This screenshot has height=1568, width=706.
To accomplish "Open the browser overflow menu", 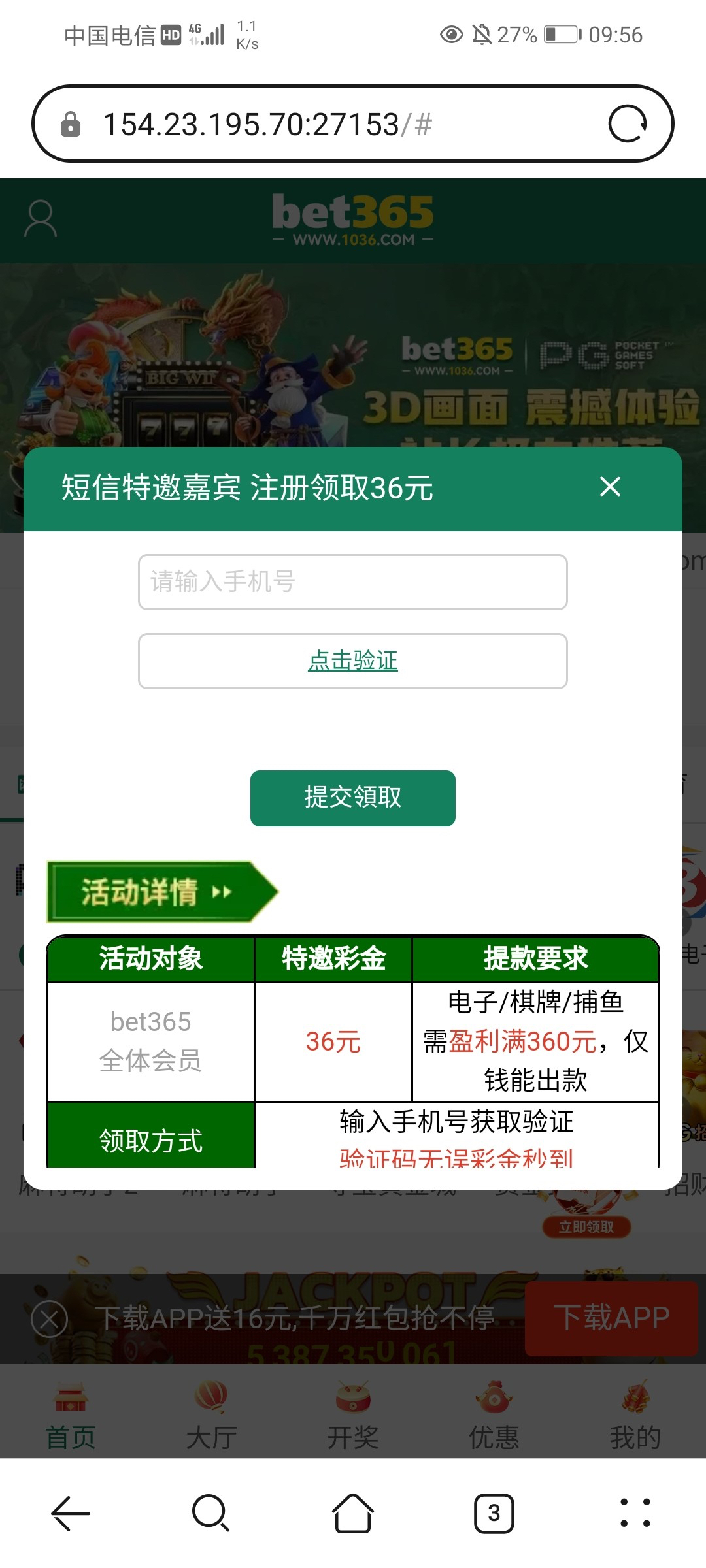I will (635, 1513).
